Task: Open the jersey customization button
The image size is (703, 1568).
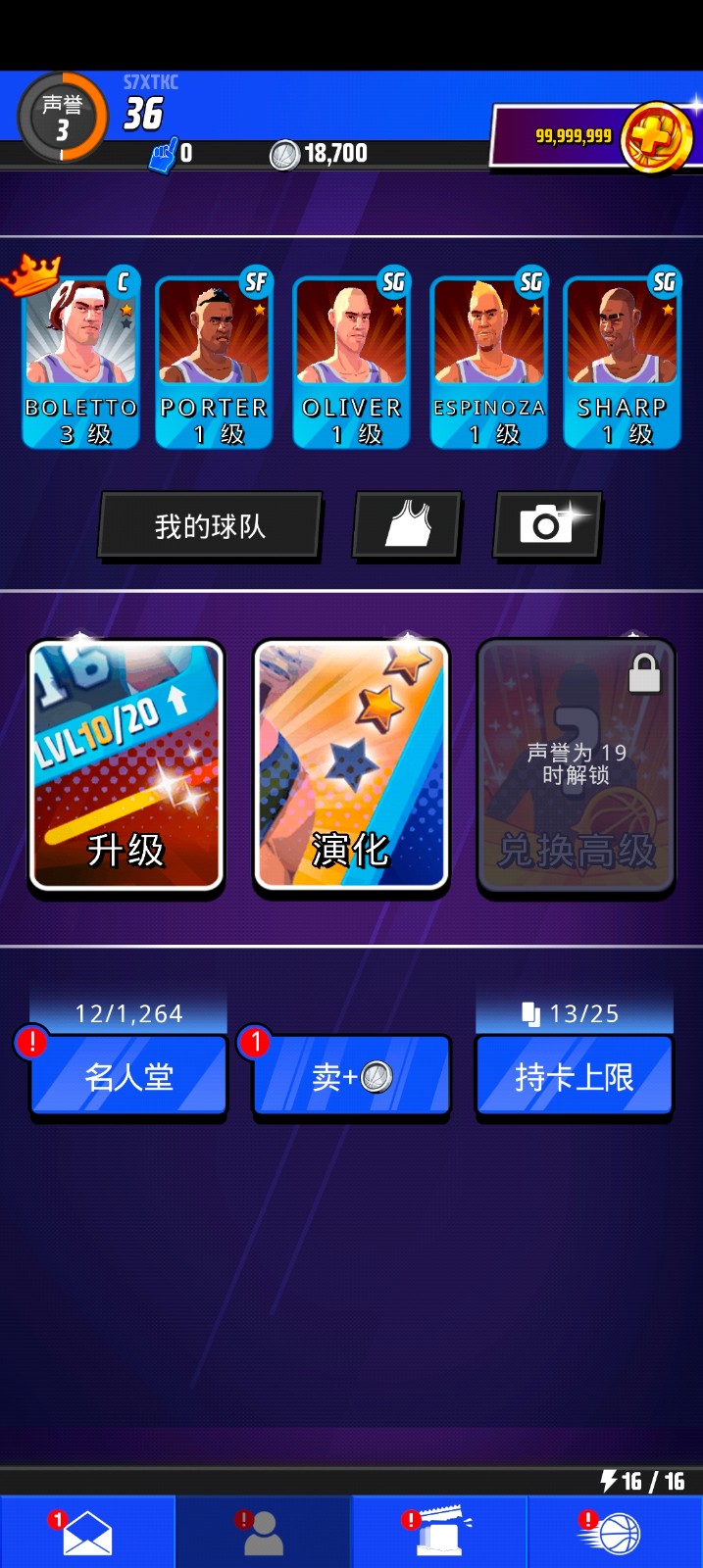Action: point(407,526)
